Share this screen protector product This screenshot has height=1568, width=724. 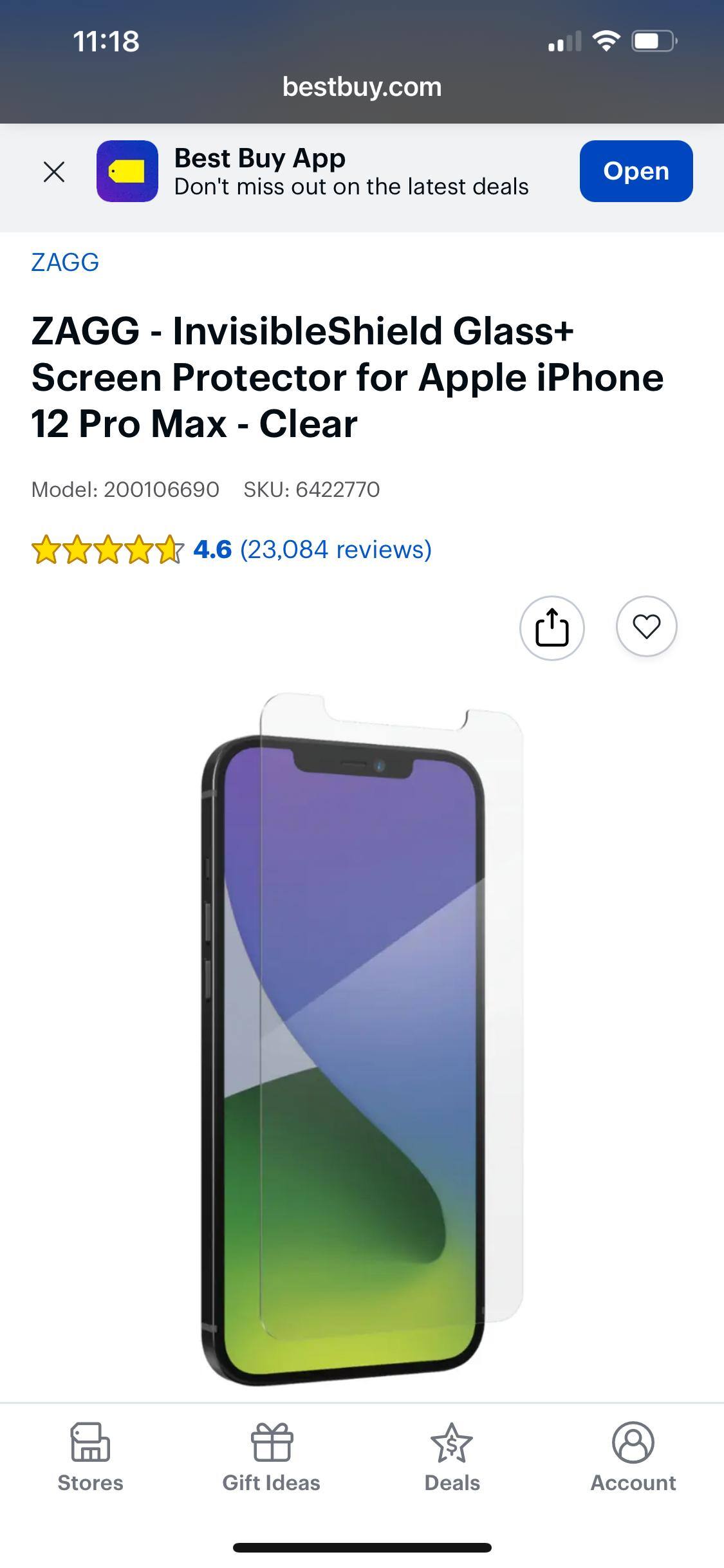pos(552,628)
